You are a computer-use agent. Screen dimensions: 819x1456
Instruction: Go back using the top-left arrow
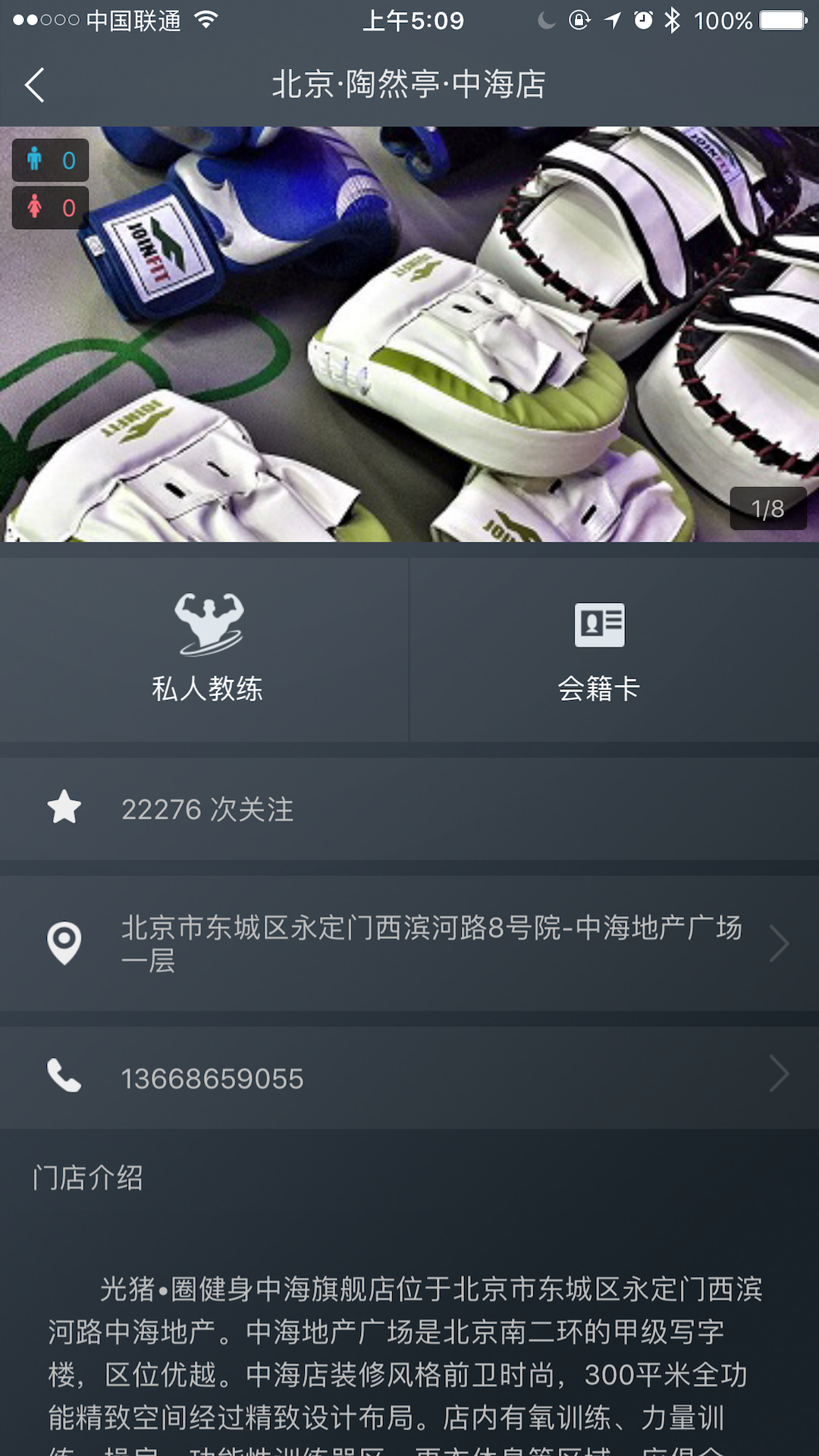coord(35,85)
